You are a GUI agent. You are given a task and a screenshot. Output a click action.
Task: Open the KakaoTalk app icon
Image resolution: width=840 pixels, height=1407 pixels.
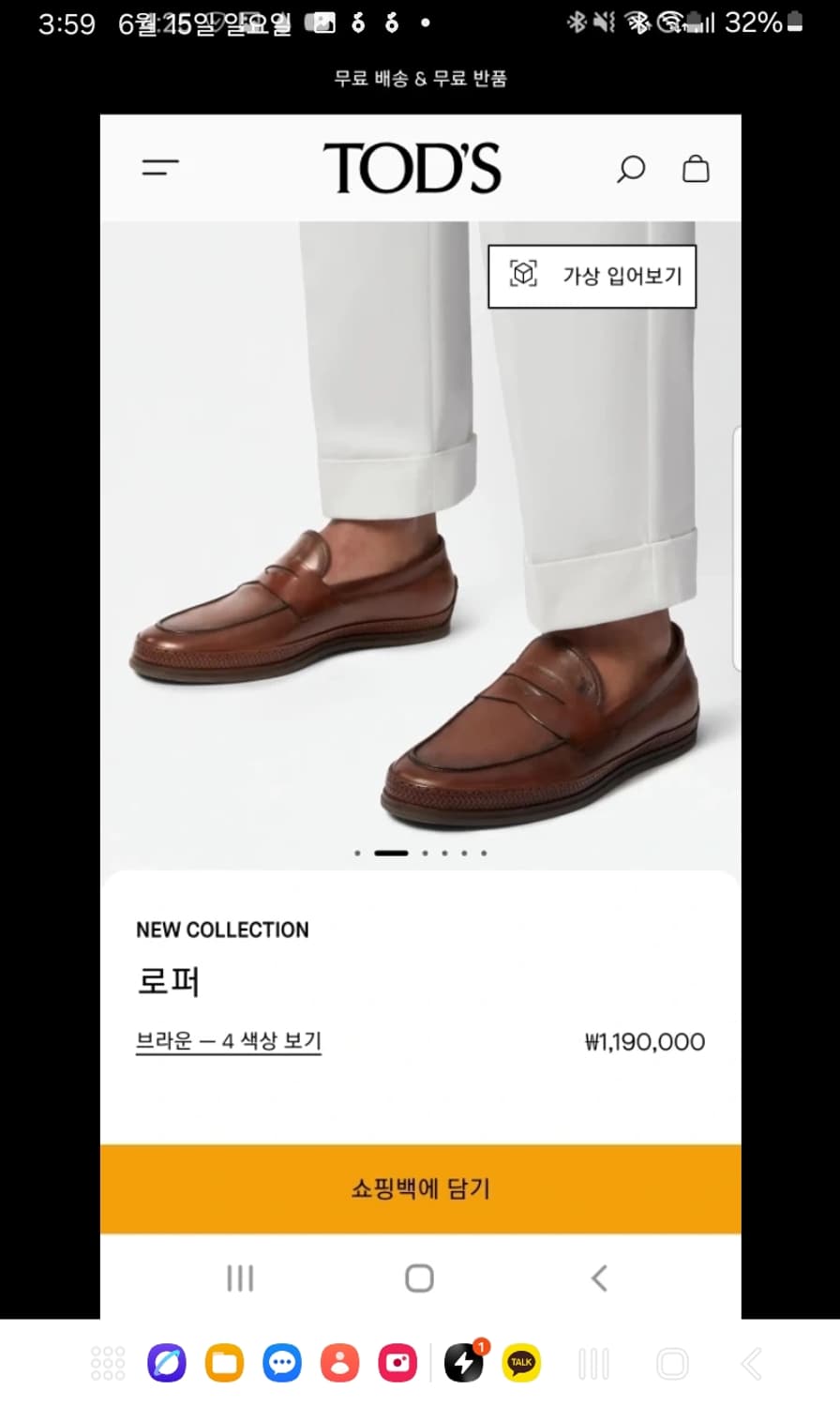520,1362
